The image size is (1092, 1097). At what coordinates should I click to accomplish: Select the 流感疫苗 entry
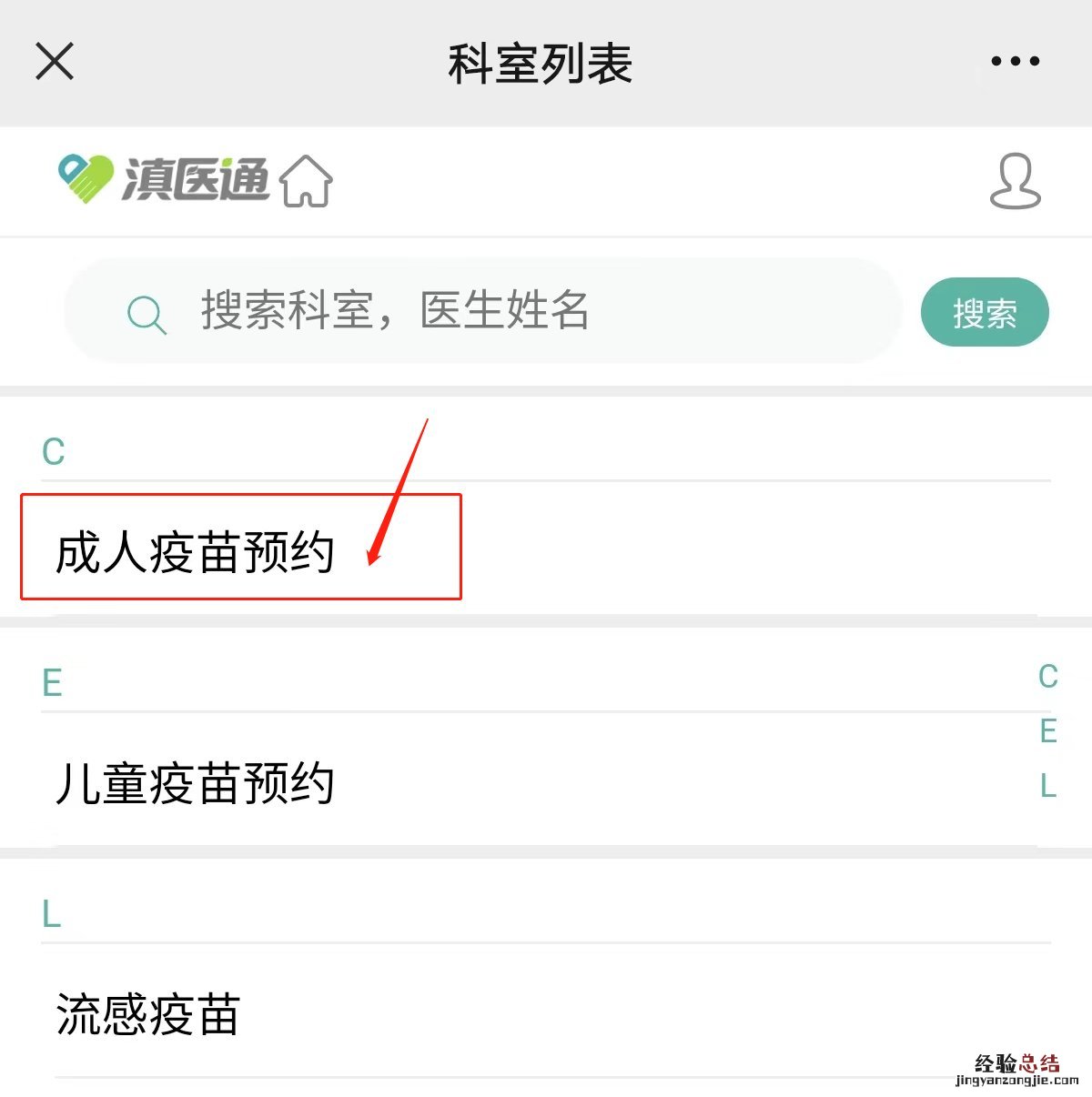point(148,1014)
